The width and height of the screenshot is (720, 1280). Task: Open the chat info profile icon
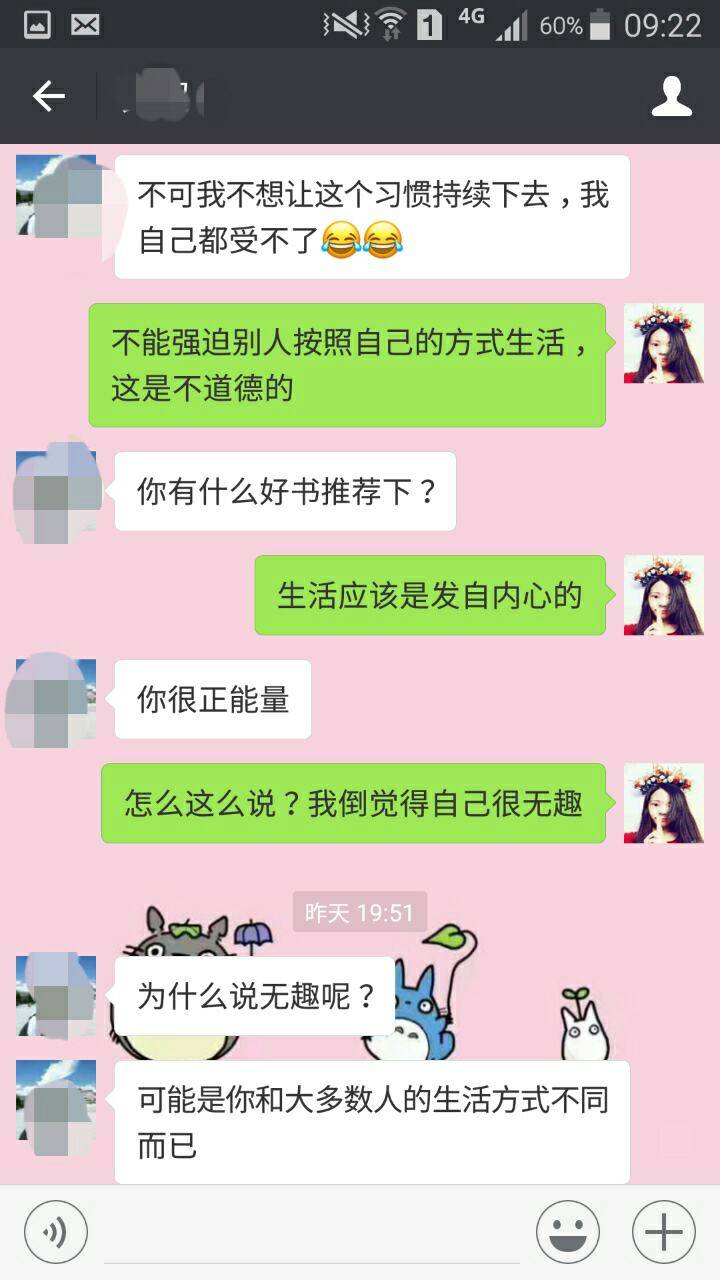671,97
